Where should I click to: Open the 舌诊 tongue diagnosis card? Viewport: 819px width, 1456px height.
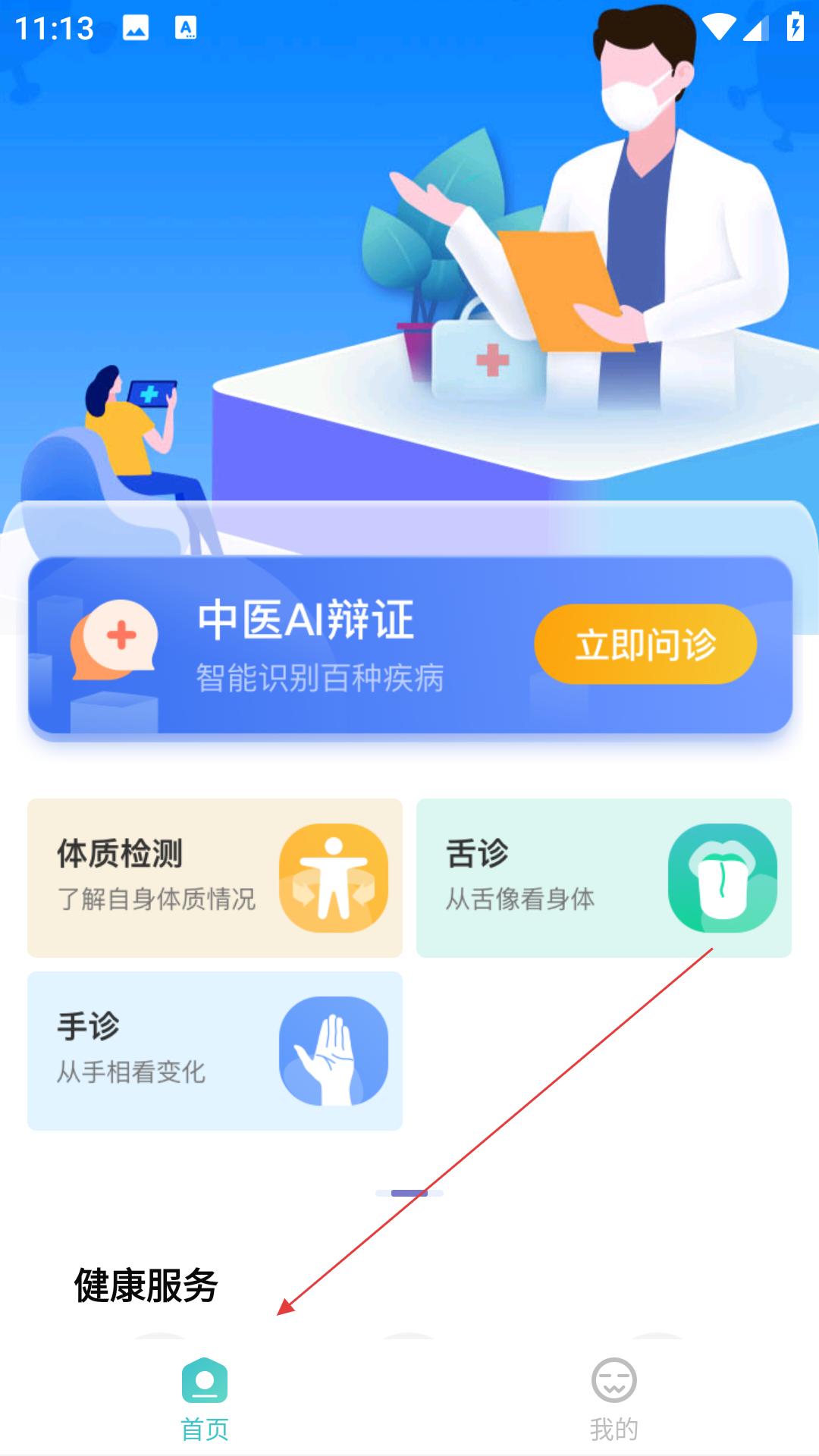tap(604, 877)
